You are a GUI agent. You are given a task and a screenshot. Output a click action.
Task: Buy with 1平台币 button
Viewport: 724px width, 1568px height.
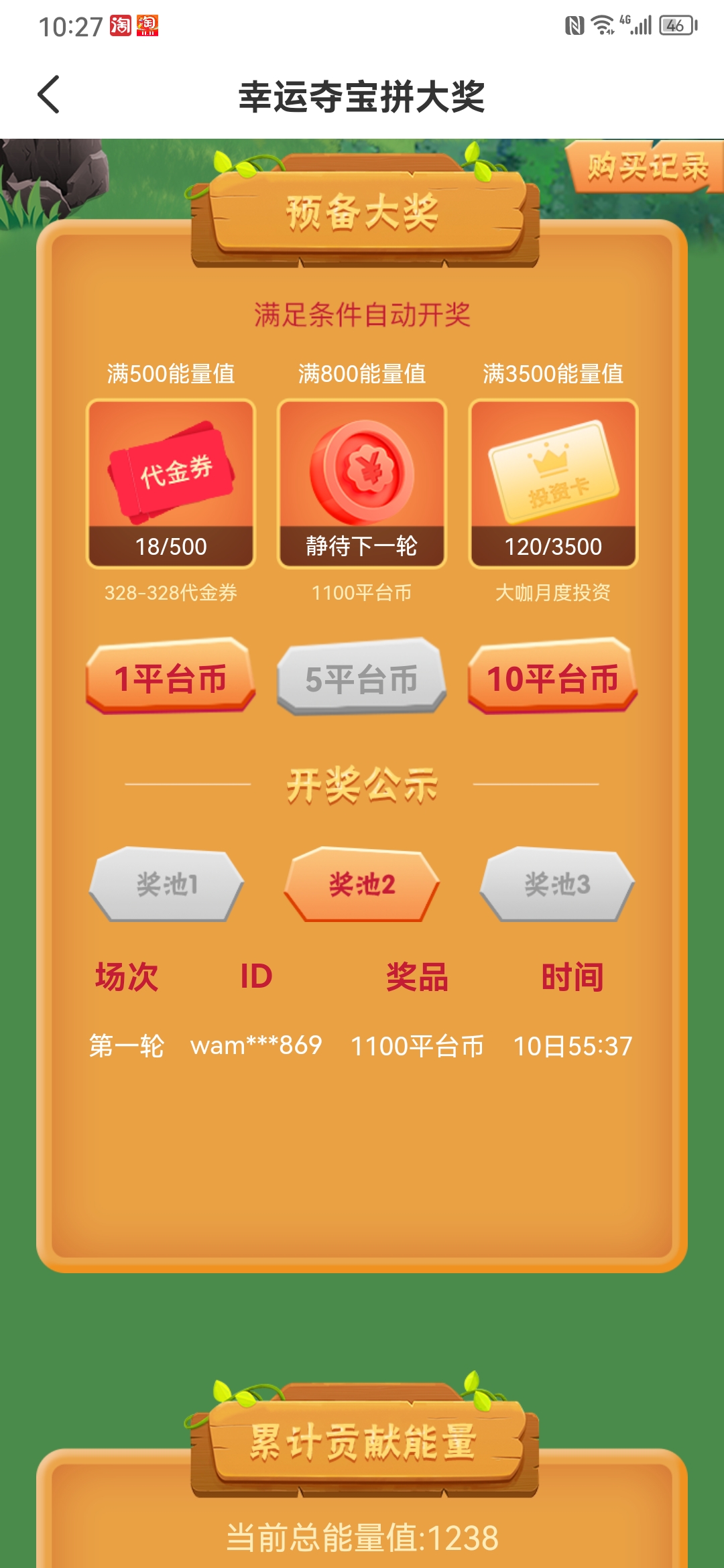(x=170, y=677)
